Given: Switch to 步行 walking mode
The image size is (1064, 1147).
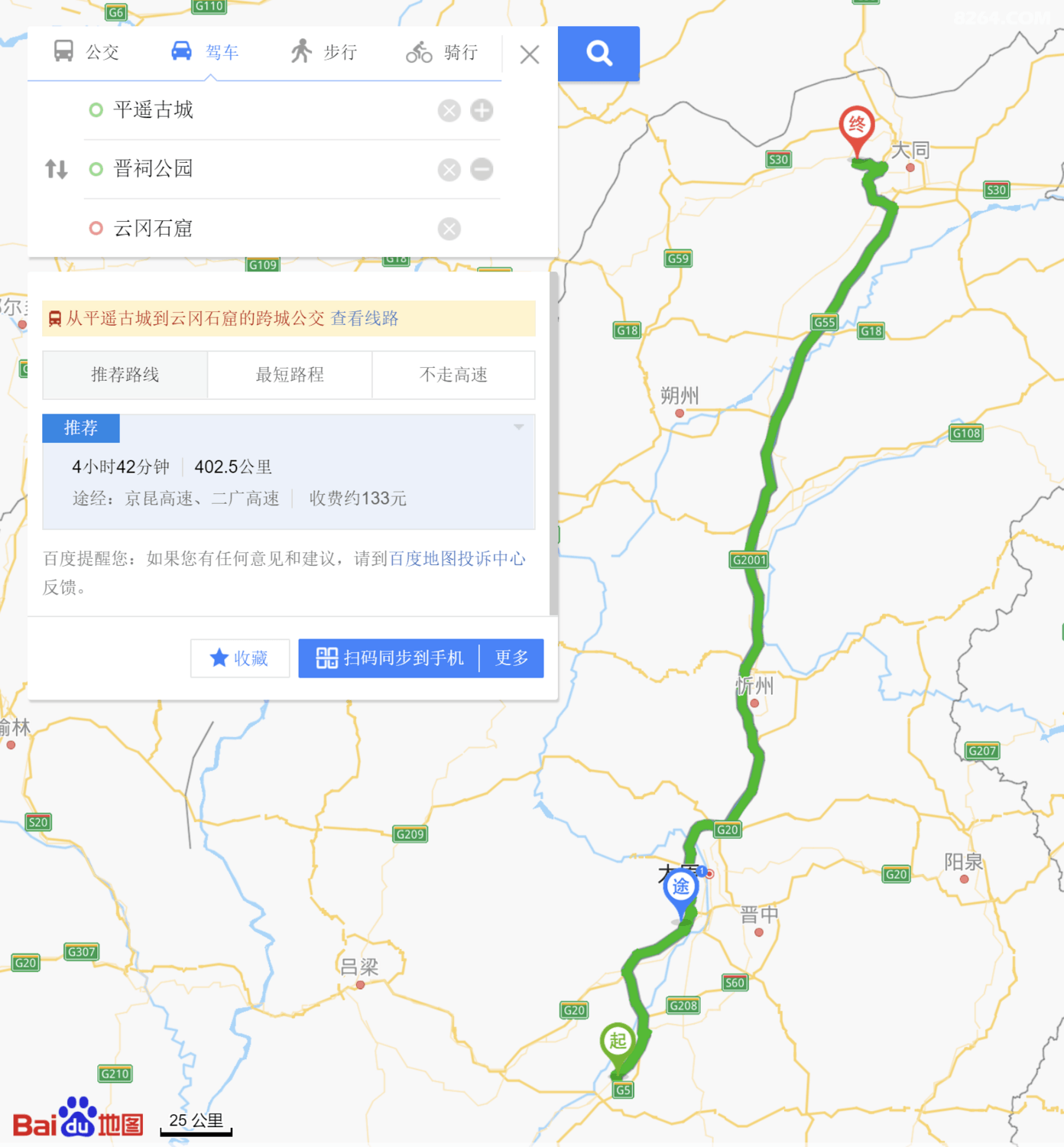Looking at the screenshot, I should point(323,52).
